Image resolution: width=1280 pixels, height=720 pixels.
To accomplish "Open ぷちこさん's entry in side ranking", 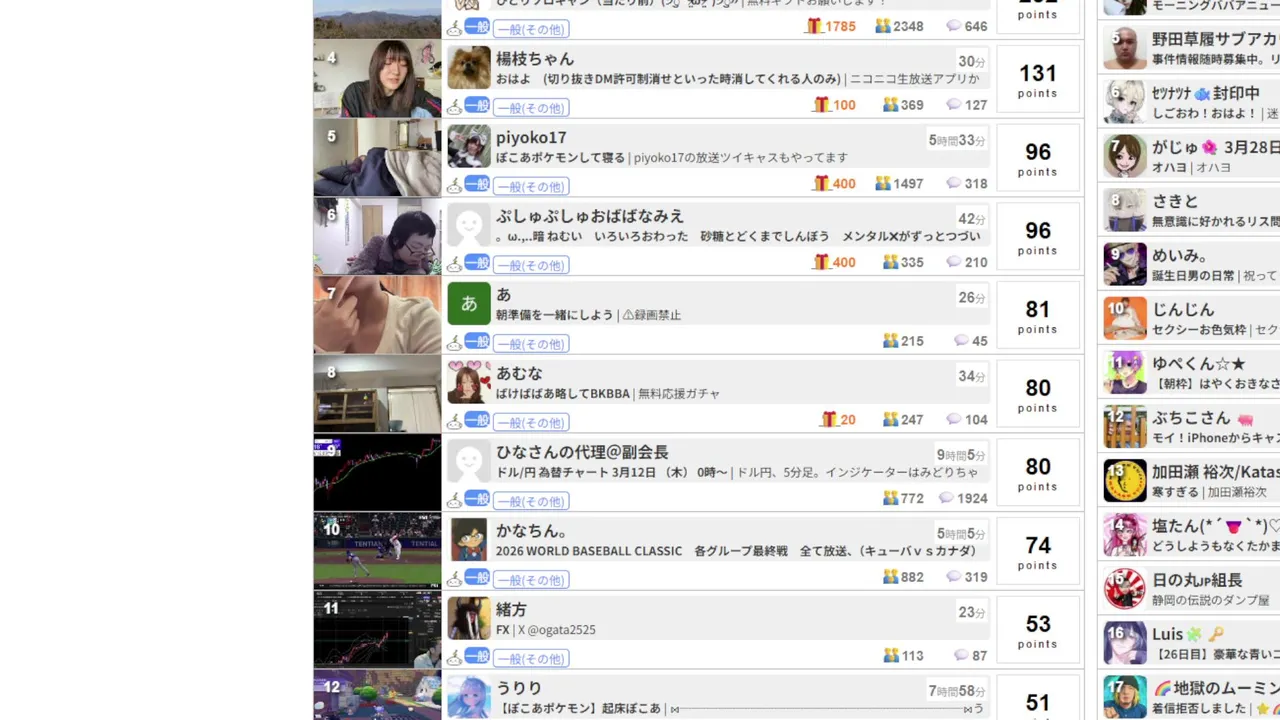I will (1190, 418).
